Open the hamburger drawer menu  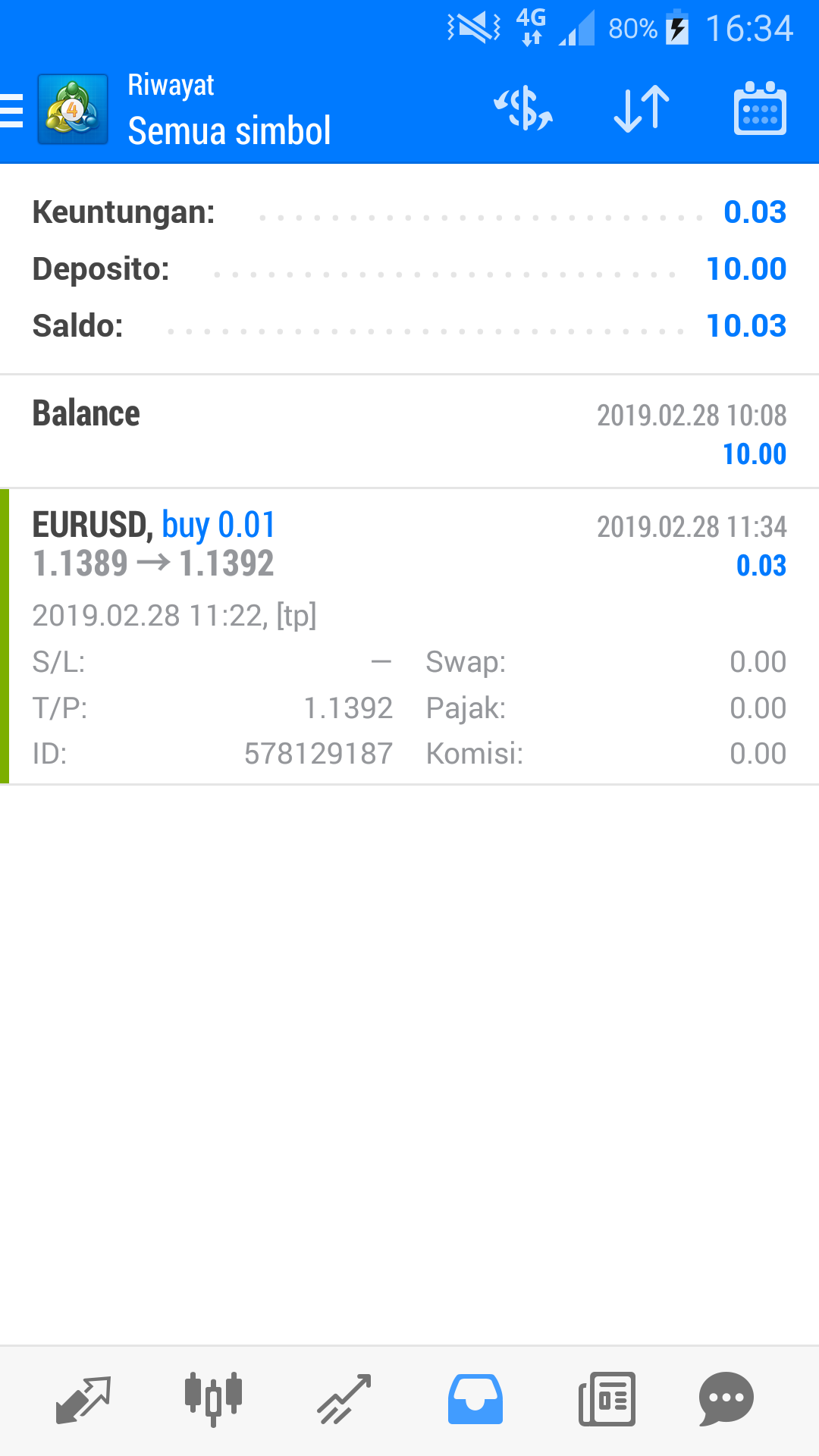point(12,111)
